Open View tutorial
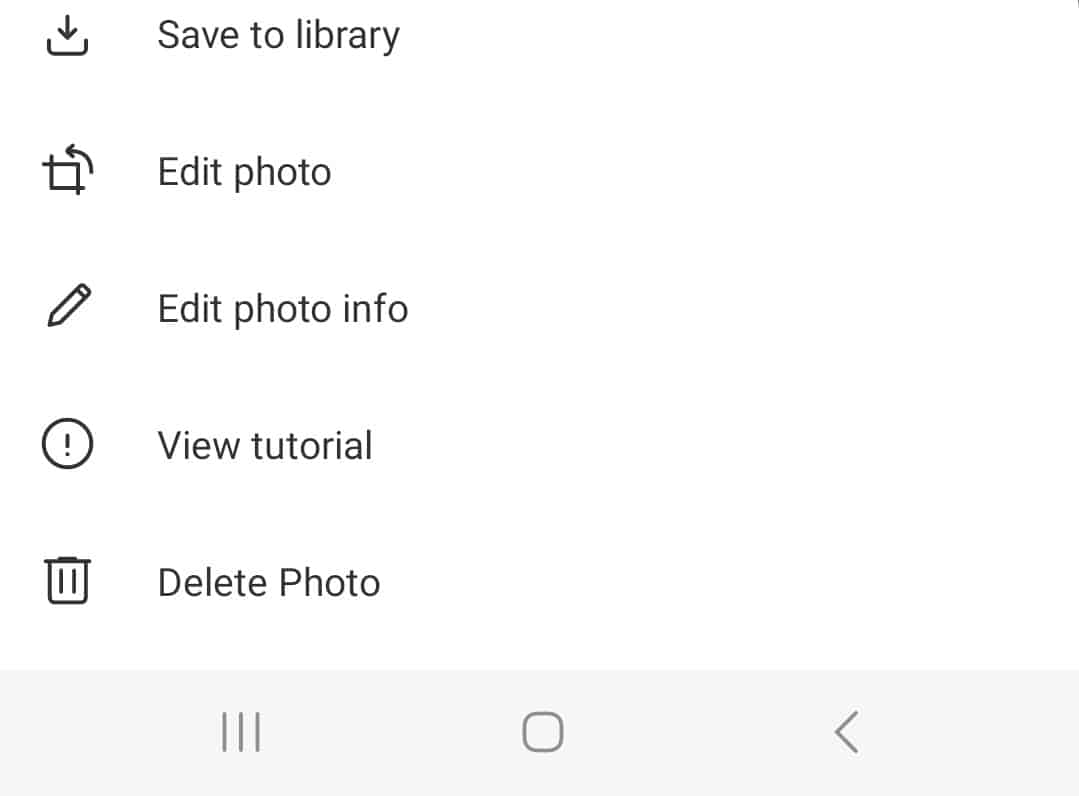The image size is (1079, 796). 265,446
